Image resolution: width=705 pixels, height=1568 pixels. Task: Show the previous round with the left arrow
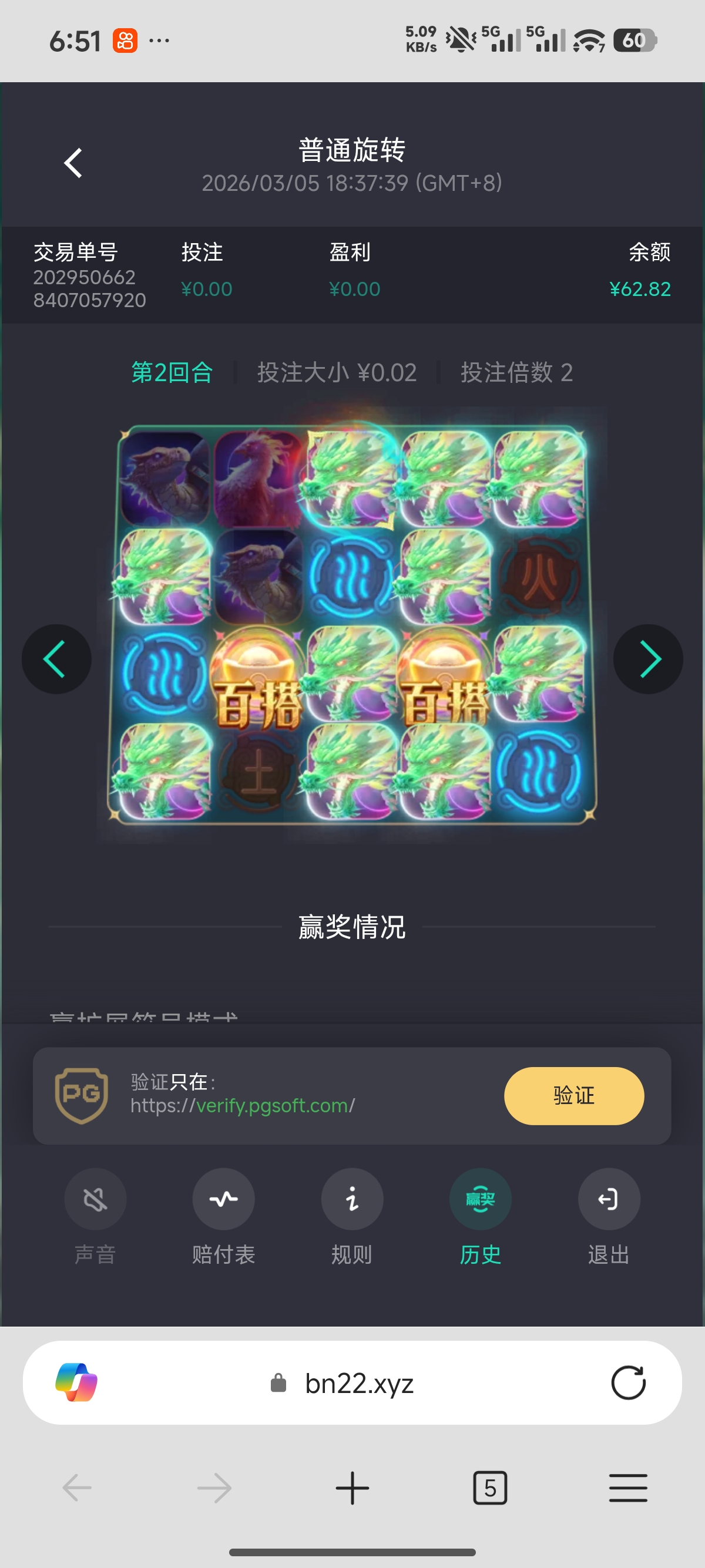point(56,659)
